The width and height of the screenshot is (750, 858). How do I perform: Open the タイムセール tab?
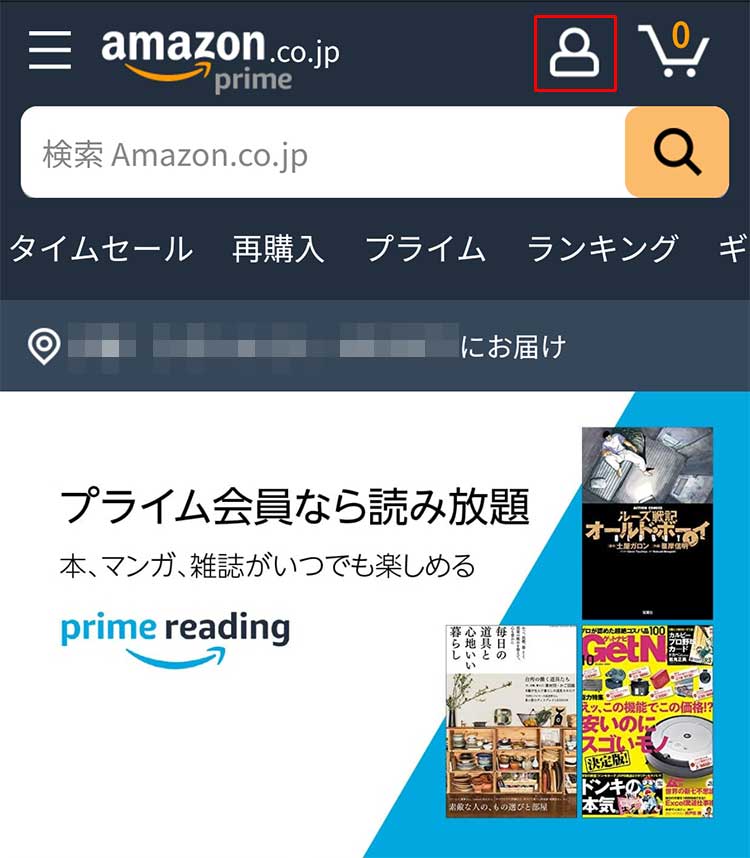pos(100,250)
